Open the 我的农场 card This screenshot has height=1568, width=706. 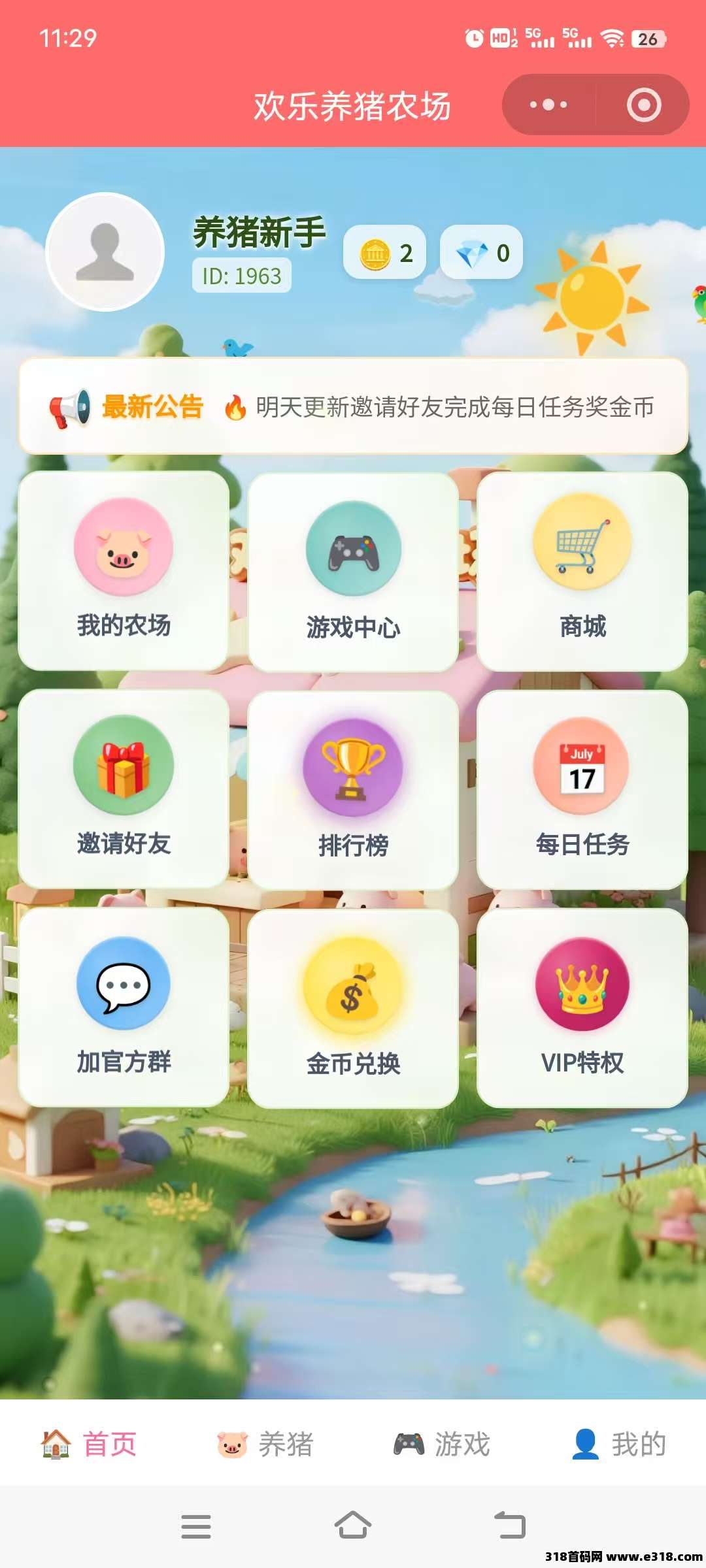point(124,570)
